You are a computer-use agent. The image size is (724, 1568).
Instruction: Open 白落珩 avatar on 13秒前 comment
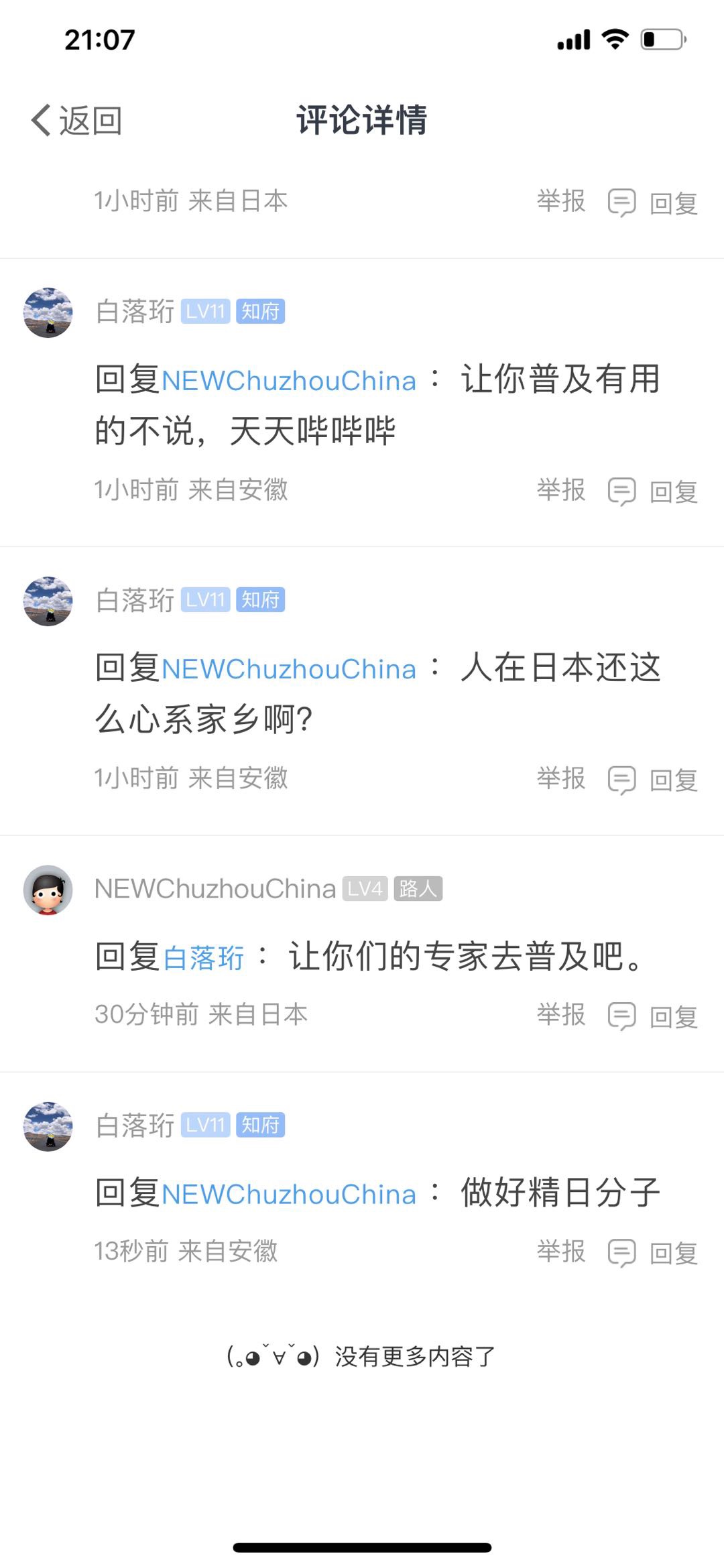tap(48, 1126)
